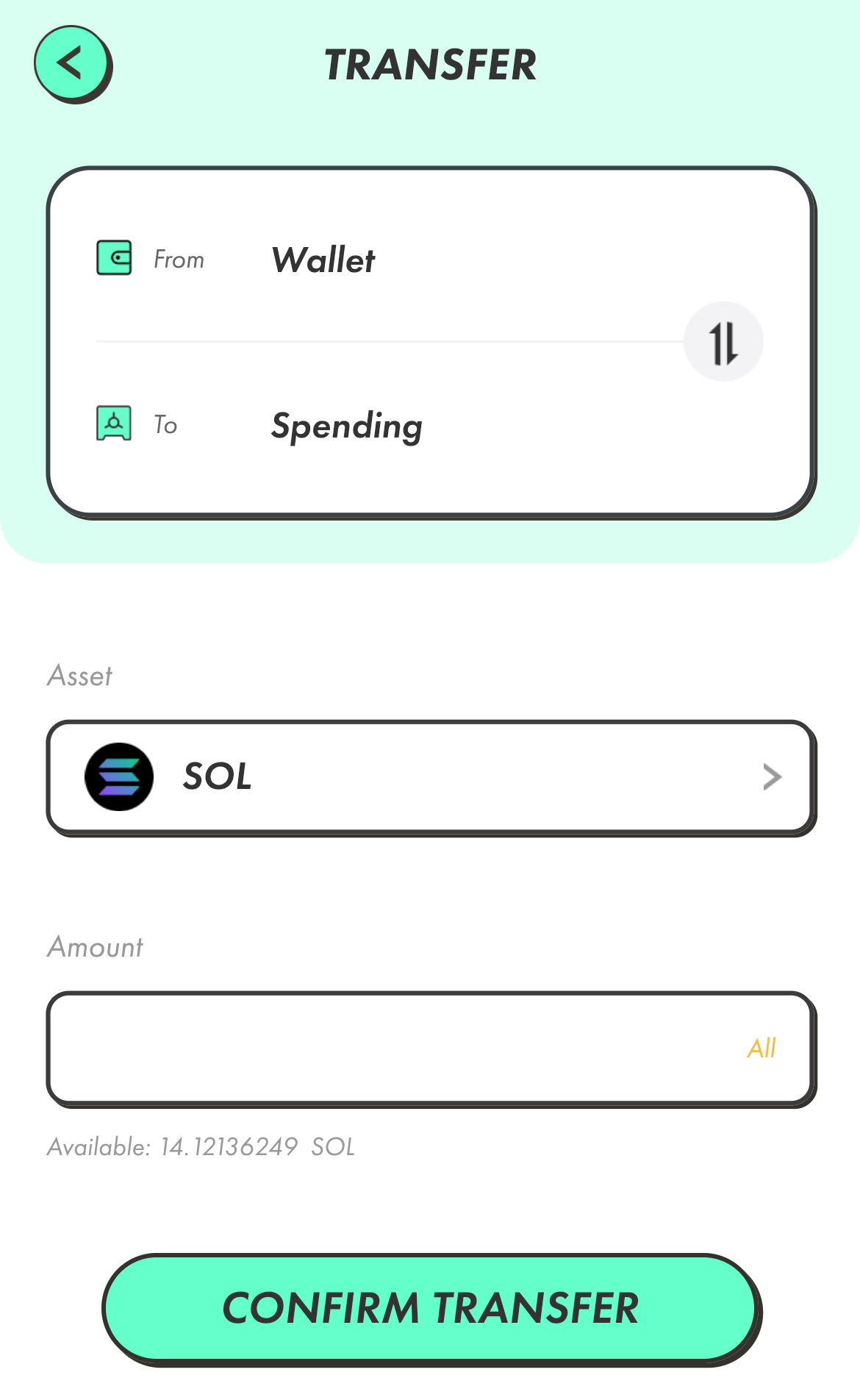Confirm the transfer
The width and height of the screenshot is (860, 1400).
pos(431,1310)
